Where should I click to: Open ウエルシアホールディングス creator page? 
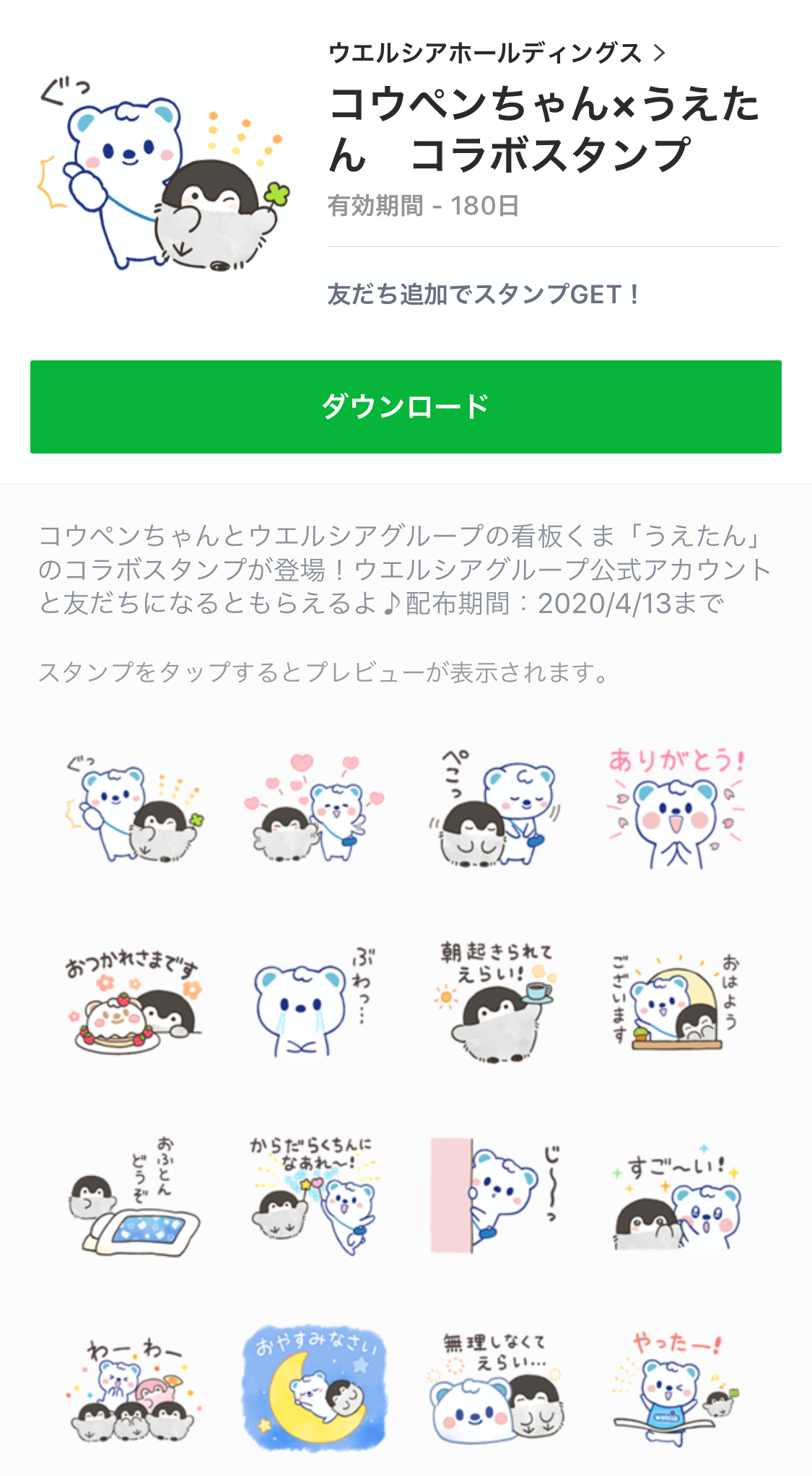coord(495,53)
